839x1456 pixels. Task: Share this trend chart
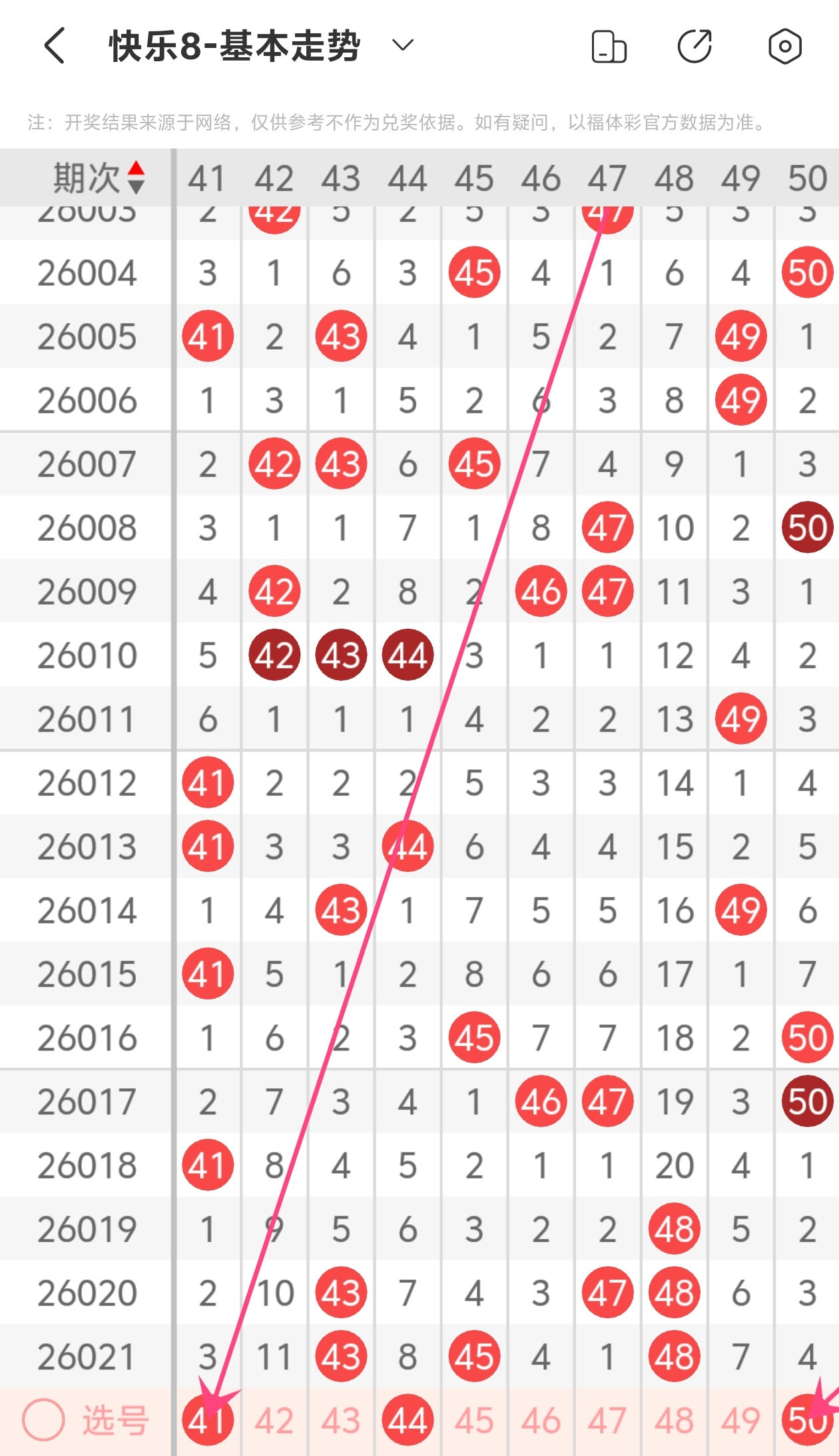(x=695, y=47)
